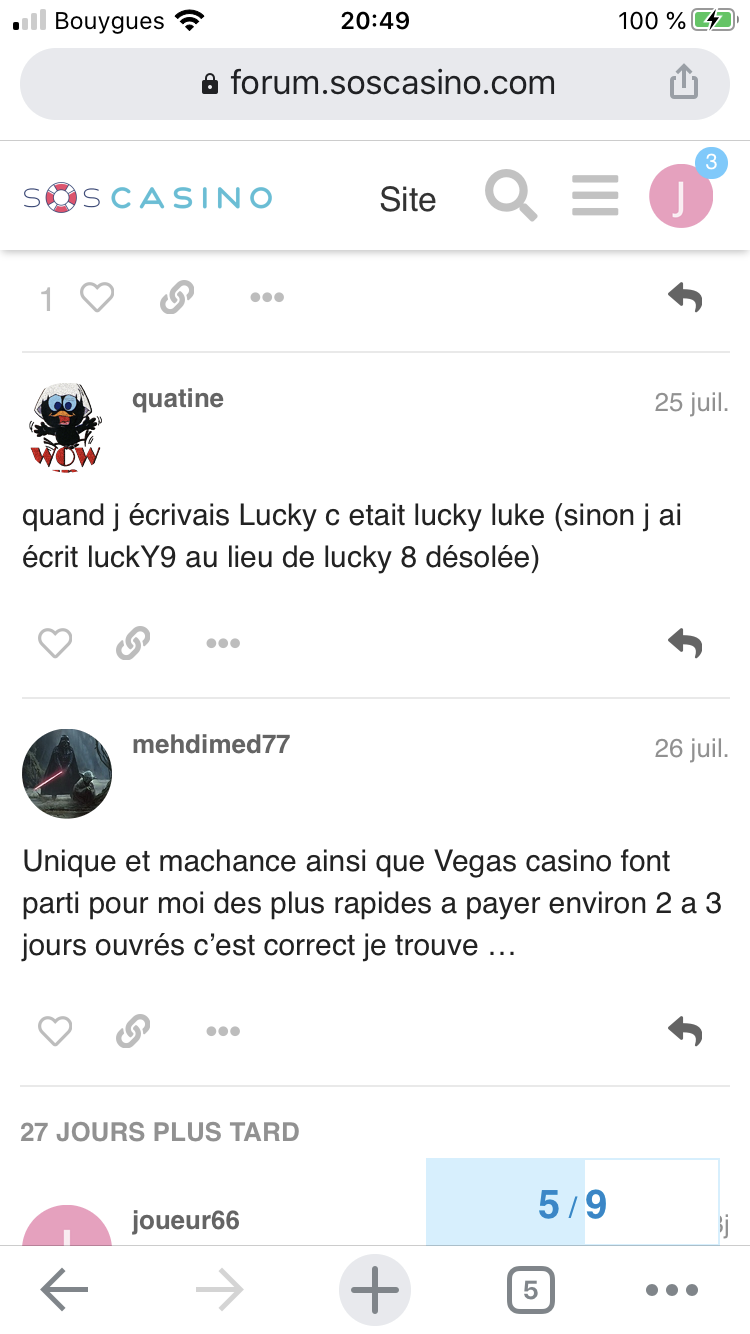Like mehdimed77's post about Vegas casino
Screen dimensions: 750x1334
(55, 1031)
